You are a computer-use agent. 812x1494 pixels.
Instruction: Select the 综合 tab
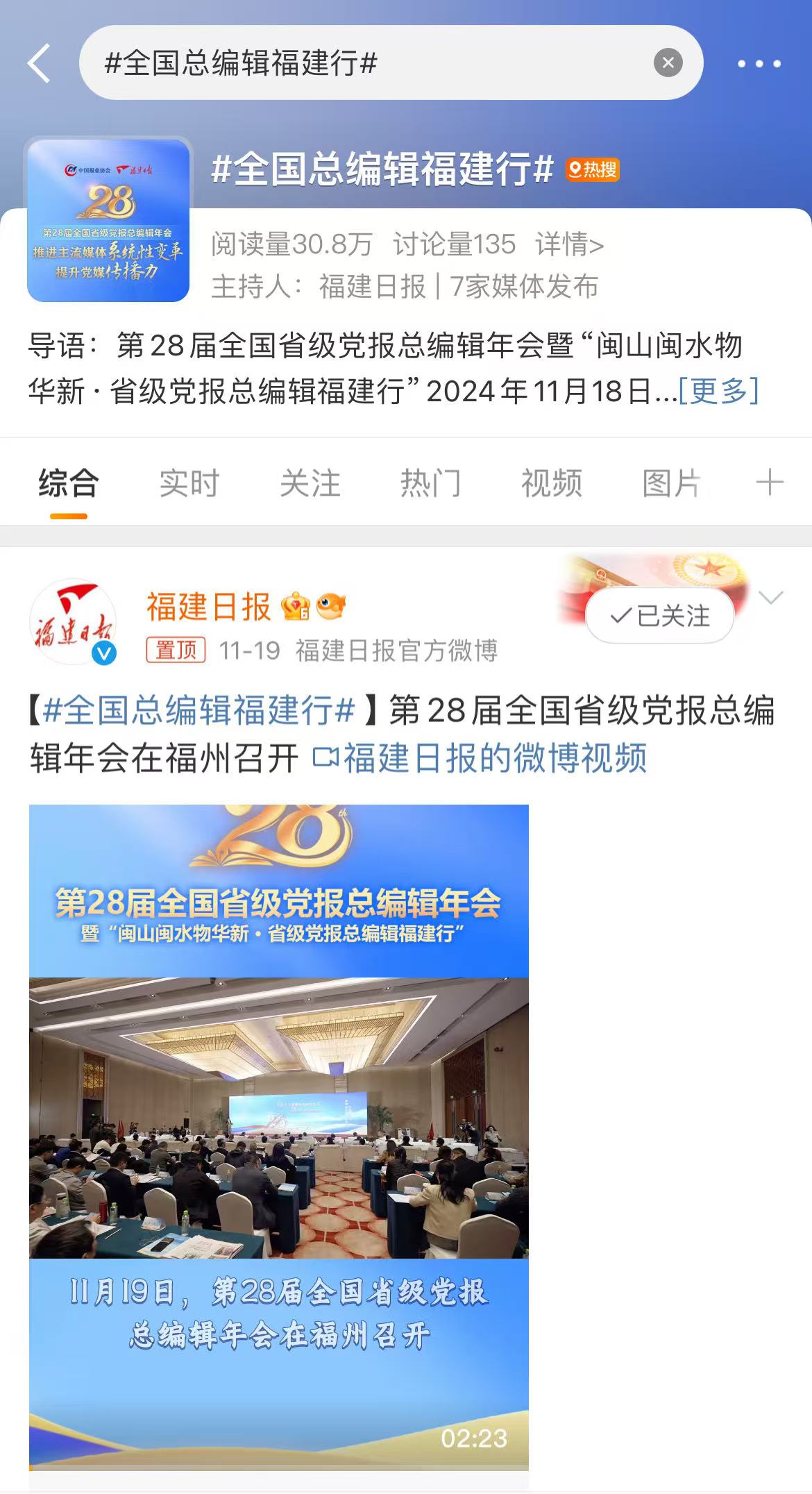tap(68, 483)
